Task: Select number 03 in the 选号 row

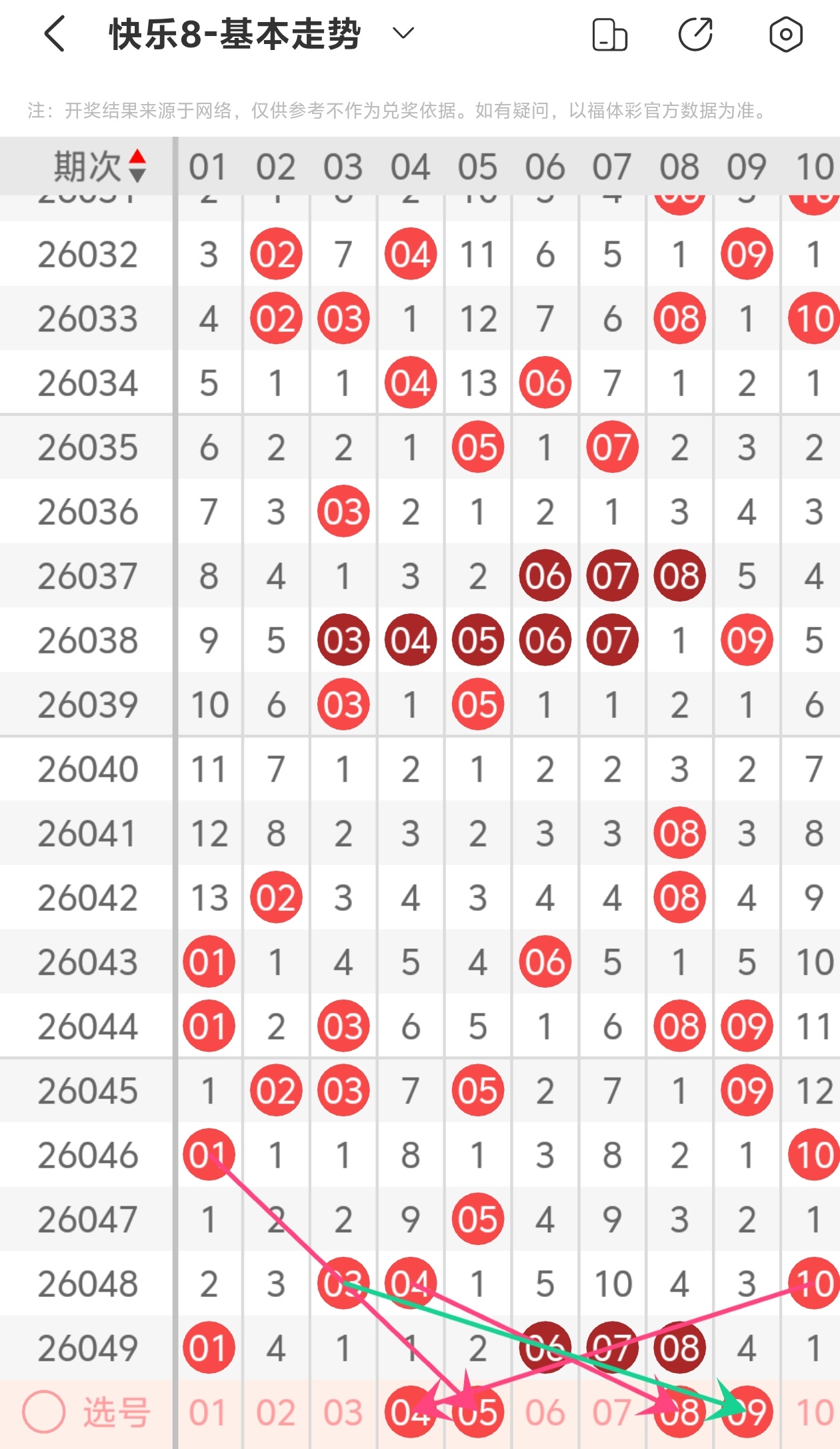Action: [x=343, y=1412]
